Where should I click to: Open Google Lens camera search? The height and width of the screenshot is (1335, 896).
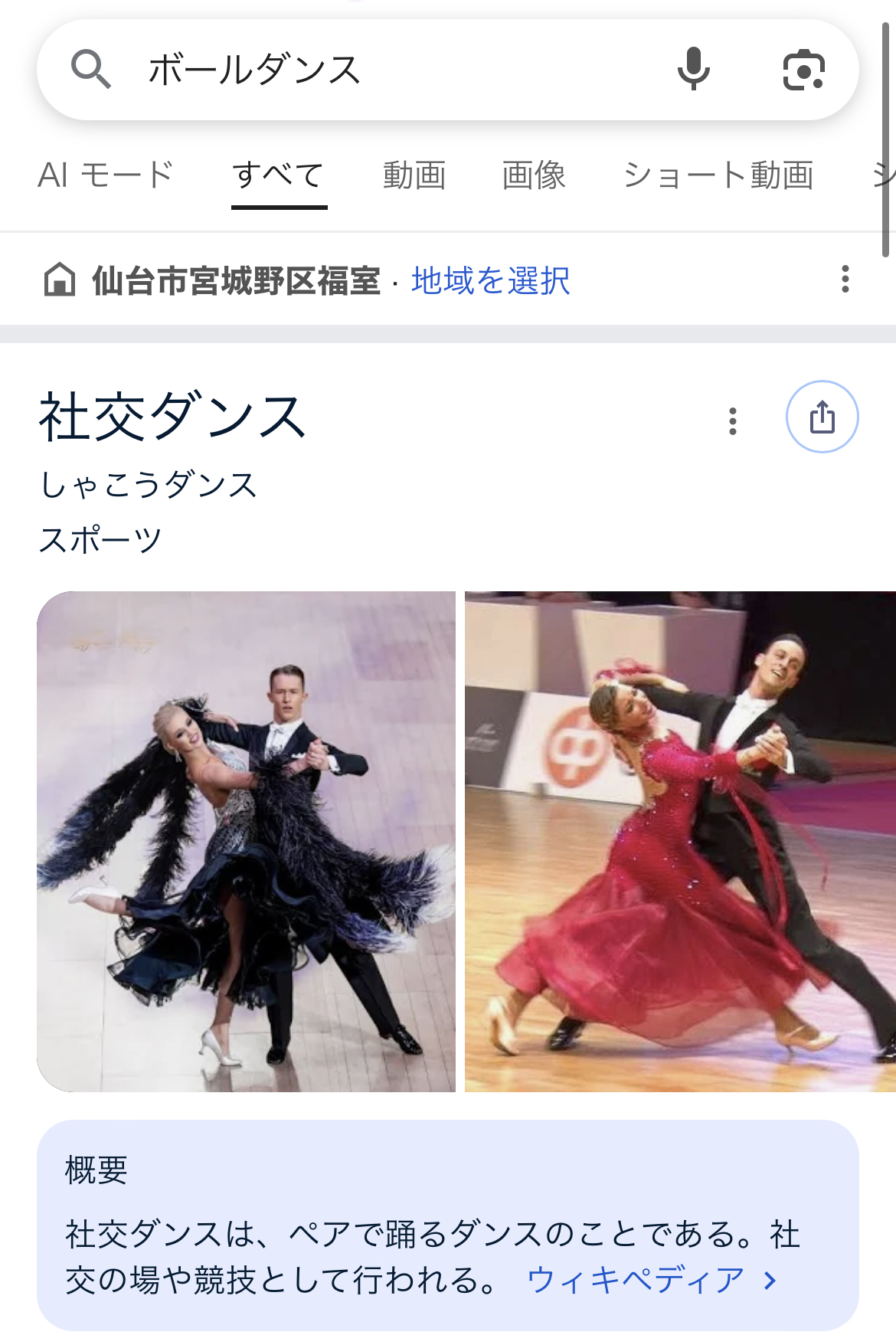(803, 70)
